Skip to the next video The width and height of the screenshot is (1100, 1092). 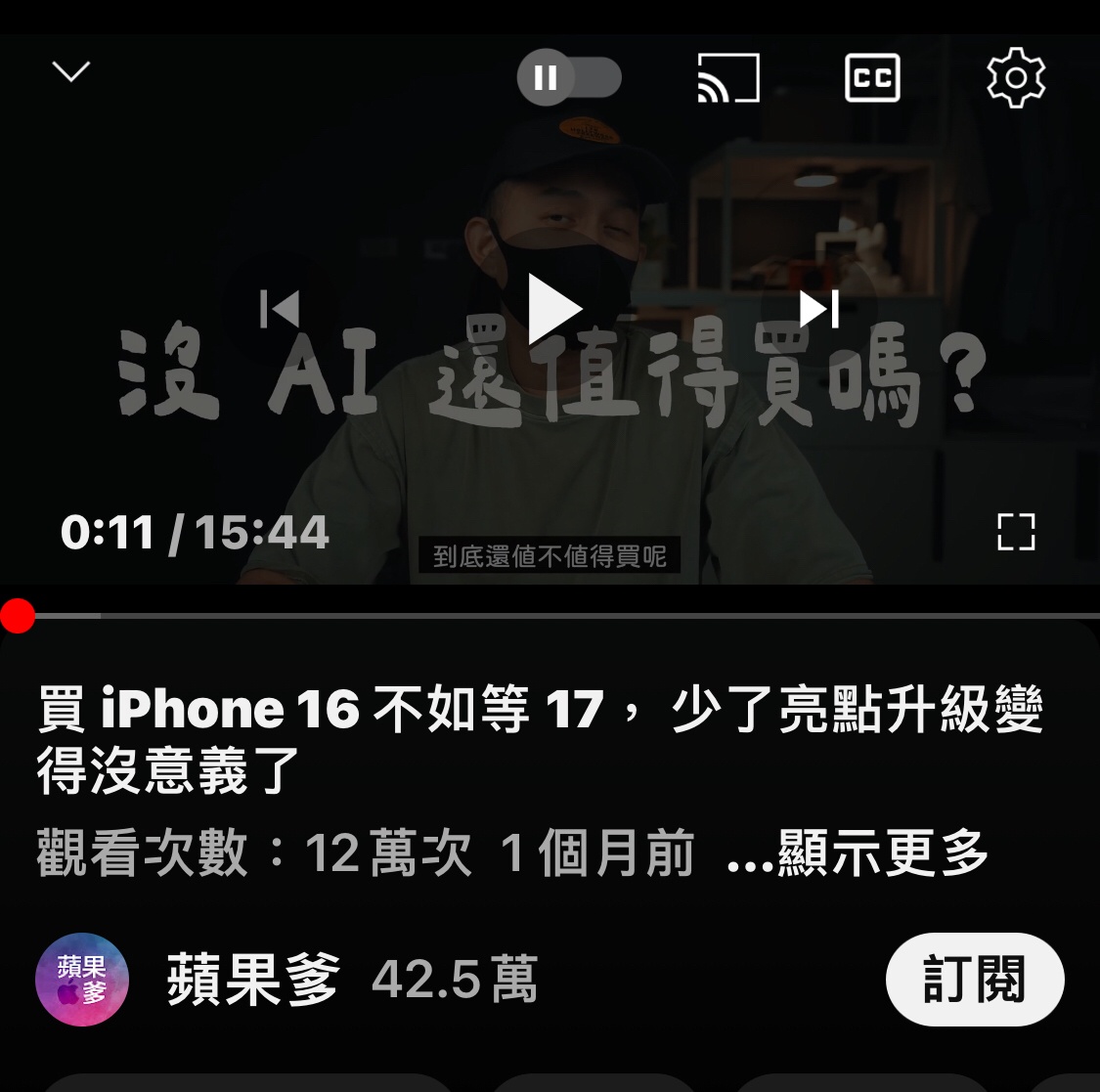pos(819,310)
